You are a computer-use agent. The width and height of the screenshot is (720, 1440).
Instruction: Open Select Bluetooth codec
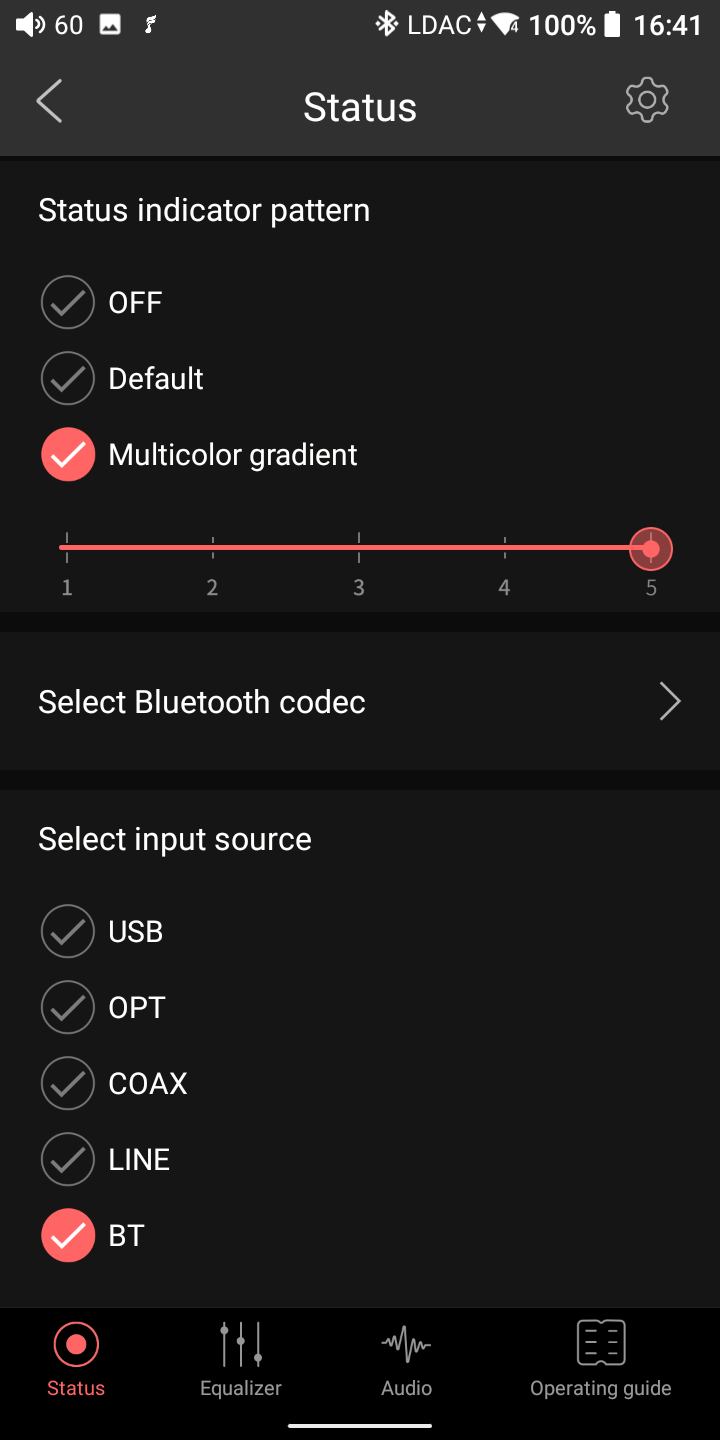click(x=360, y=702)
